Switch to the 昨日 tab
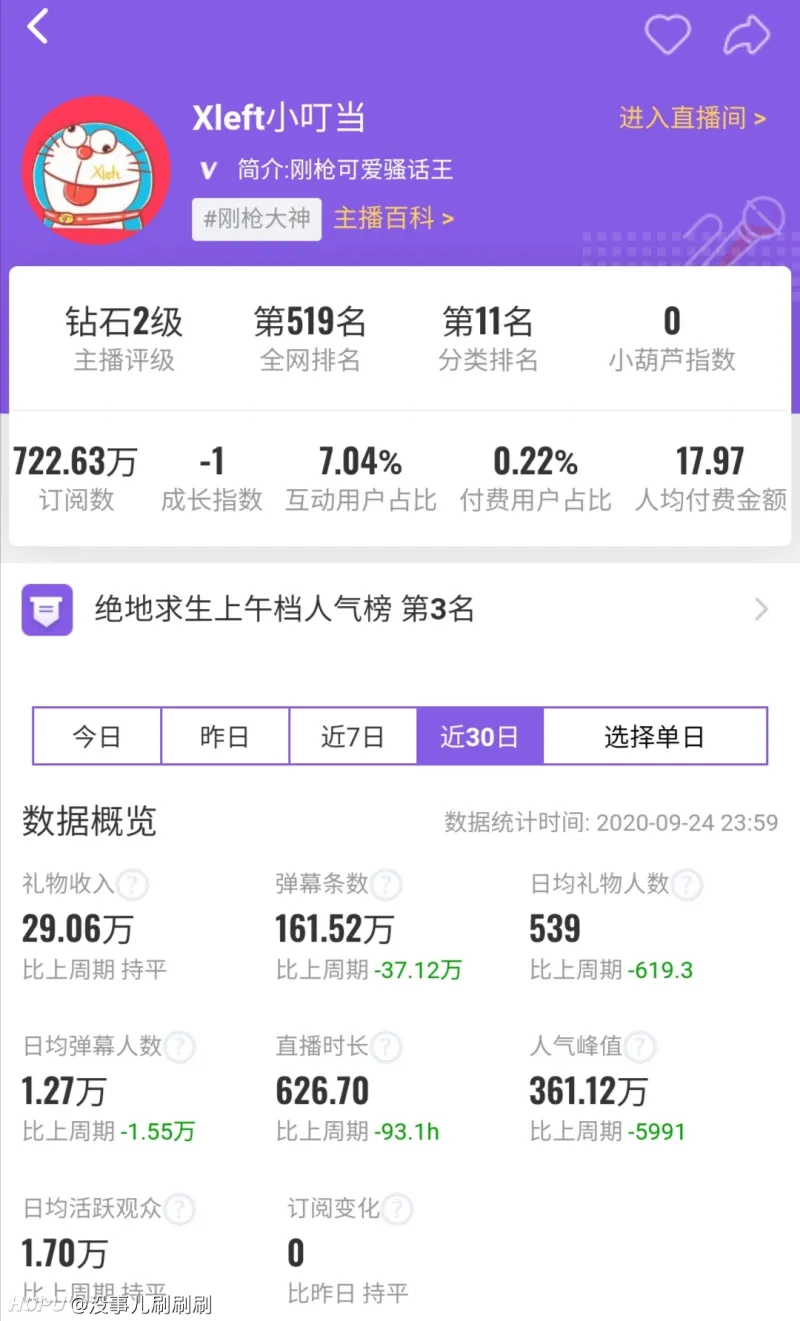Viewport: 800px width, 1321px height. click(225, 737)
